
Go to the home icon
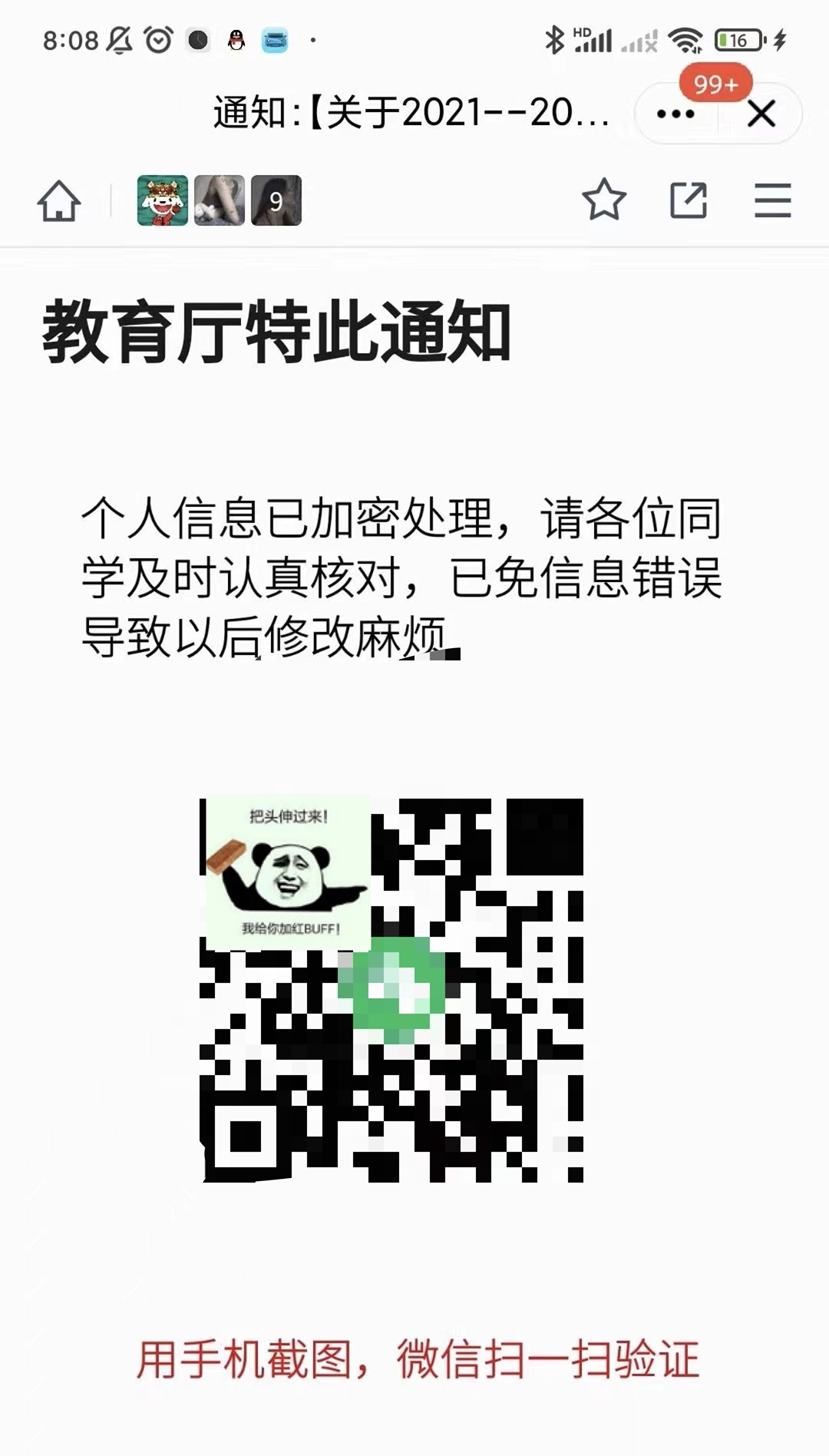coord(59,201)
